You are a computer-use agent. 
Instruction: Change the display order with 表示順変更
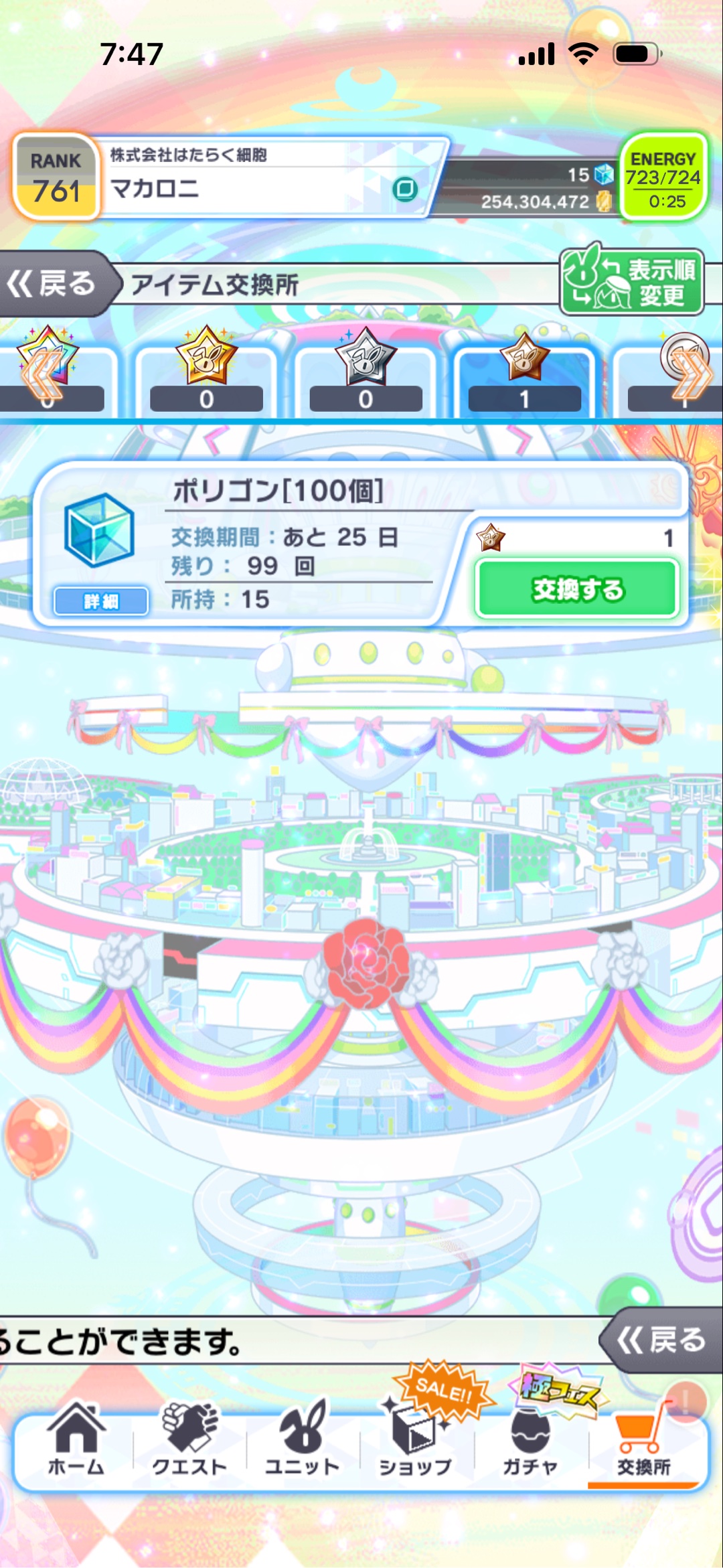631,282
